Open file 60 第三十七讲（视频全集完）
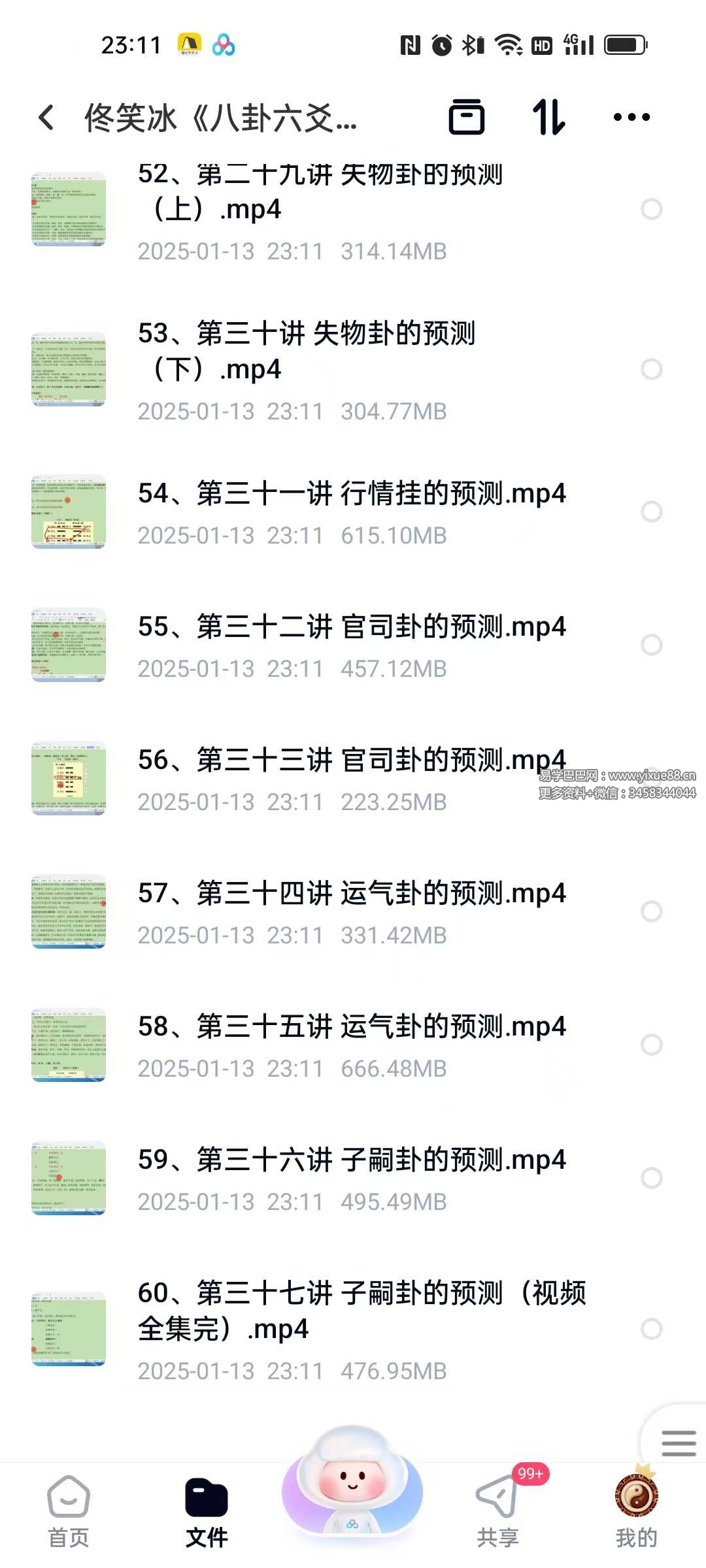The height and width of the screenshot is (1568, 706). coord(361,1311)
